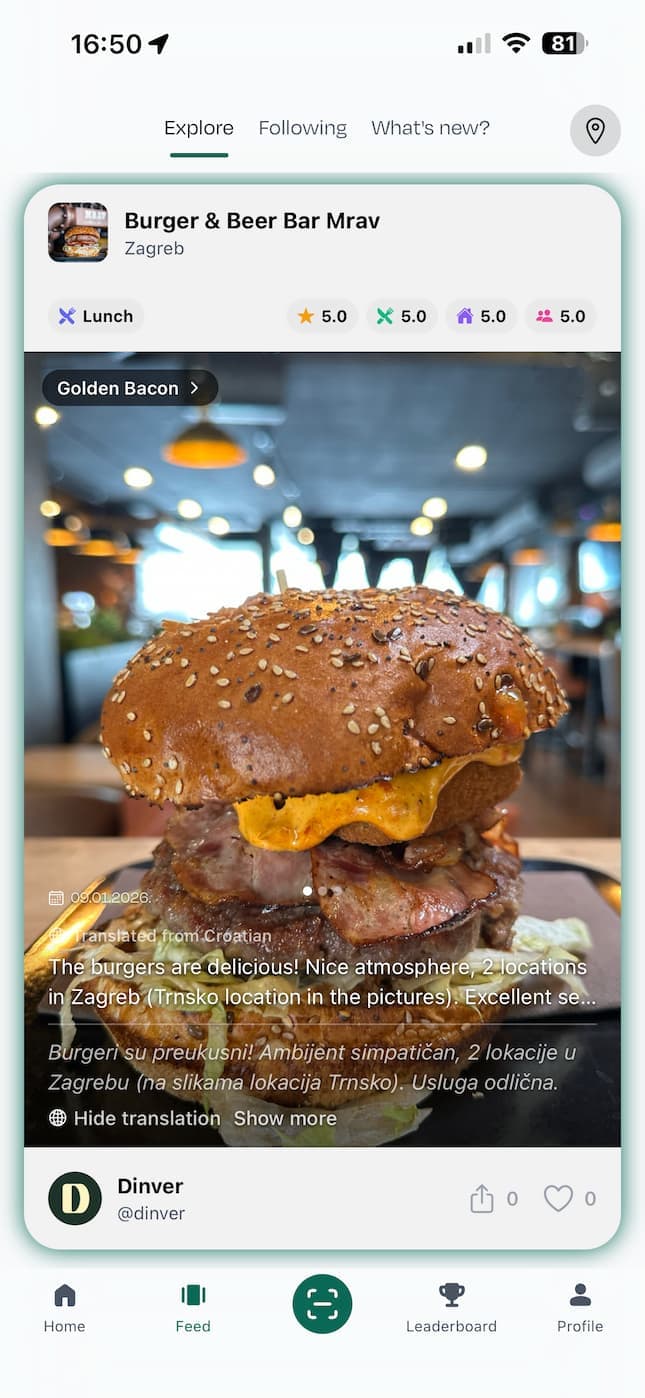645x1398 pixels.
Task: Select the Explore tab
Action: [199, 128]
